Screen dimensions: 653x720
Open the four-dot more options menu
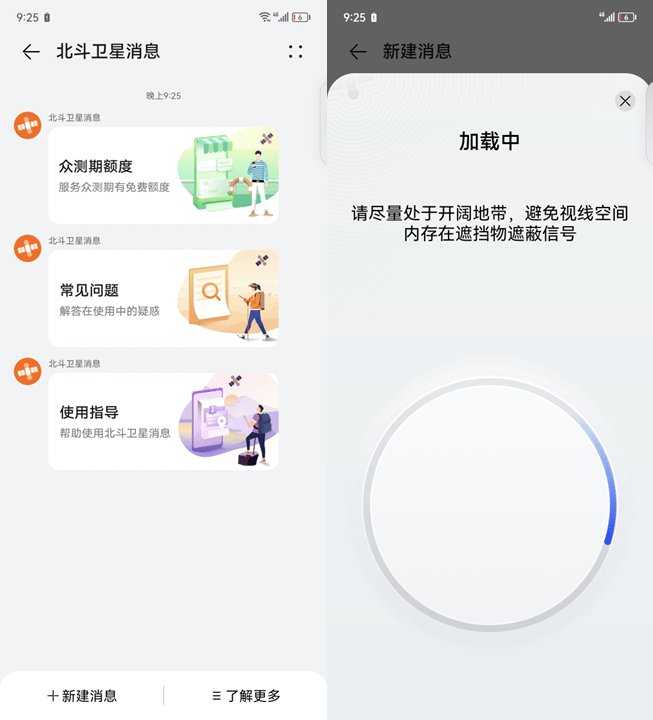[x=295, y=52]
